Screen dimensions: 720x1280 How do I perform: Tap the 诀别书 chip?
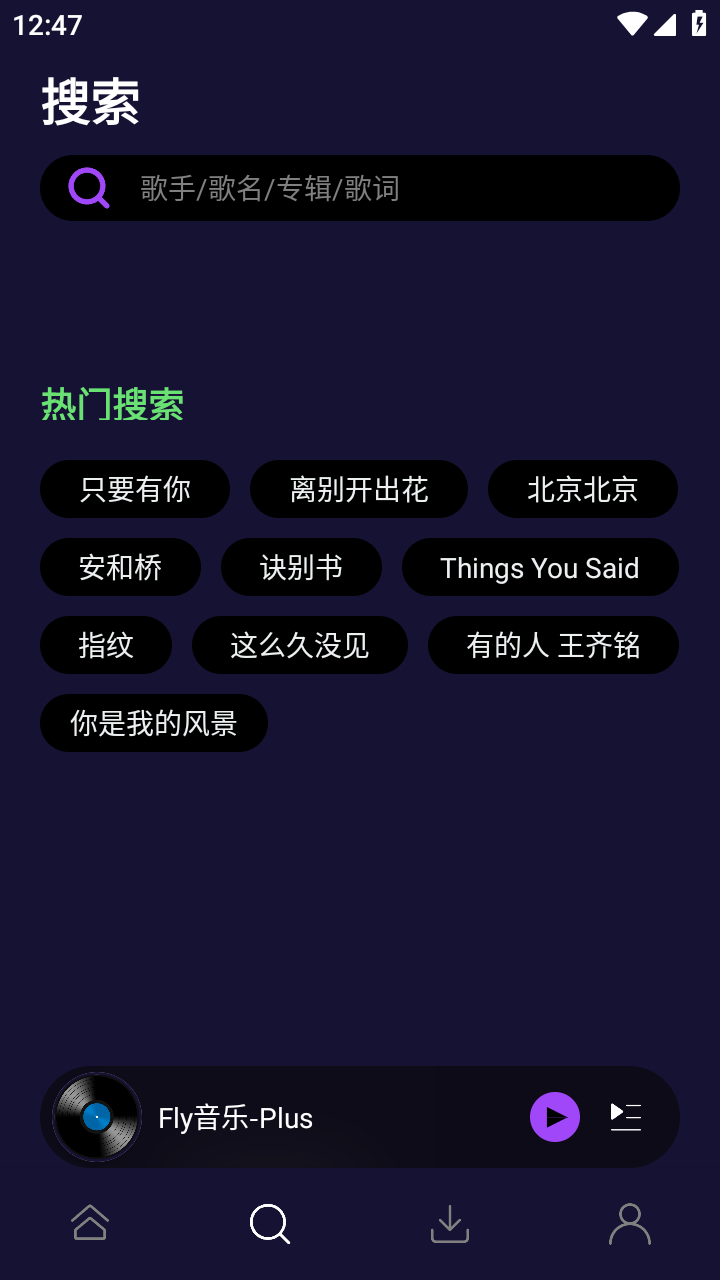(x=301, y=567)
